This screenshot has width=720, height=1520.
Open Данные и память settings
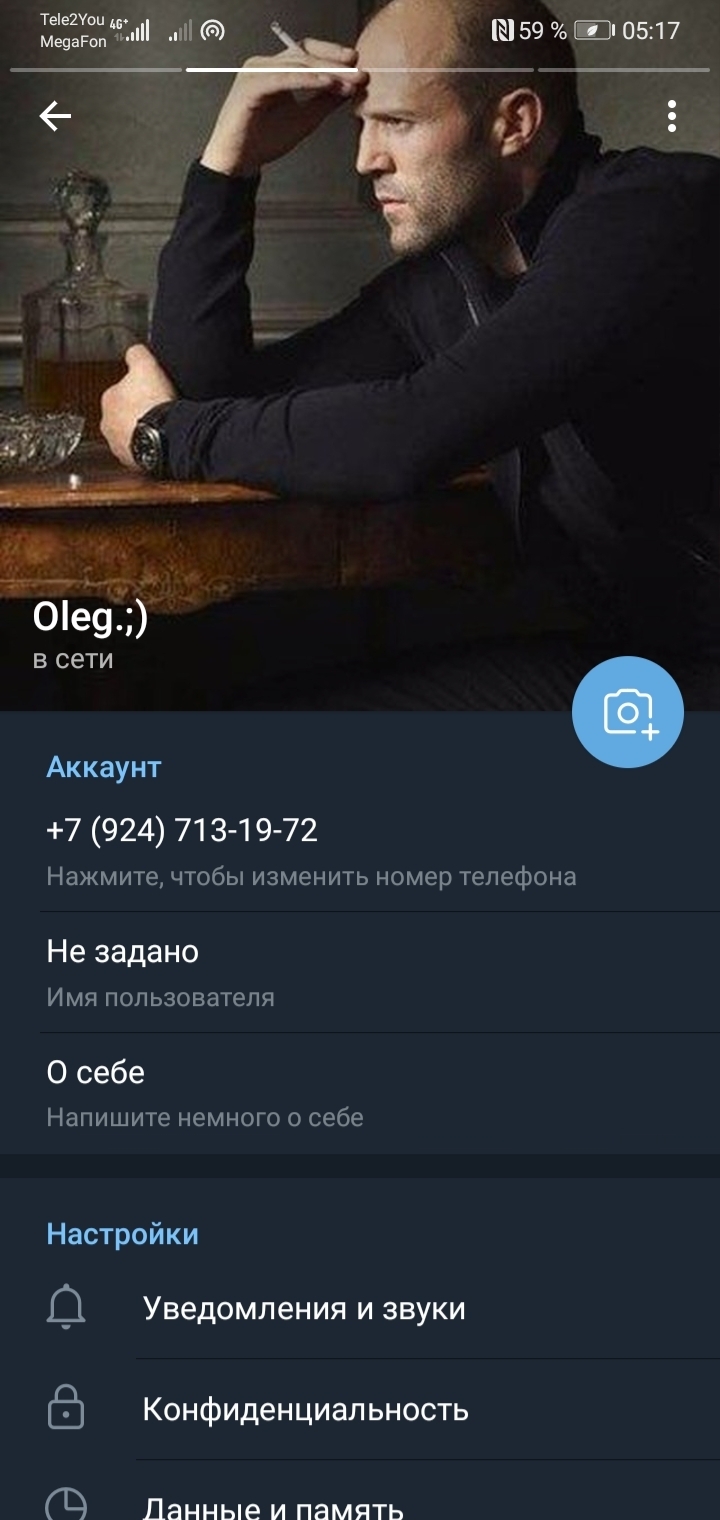(273, 1503)
